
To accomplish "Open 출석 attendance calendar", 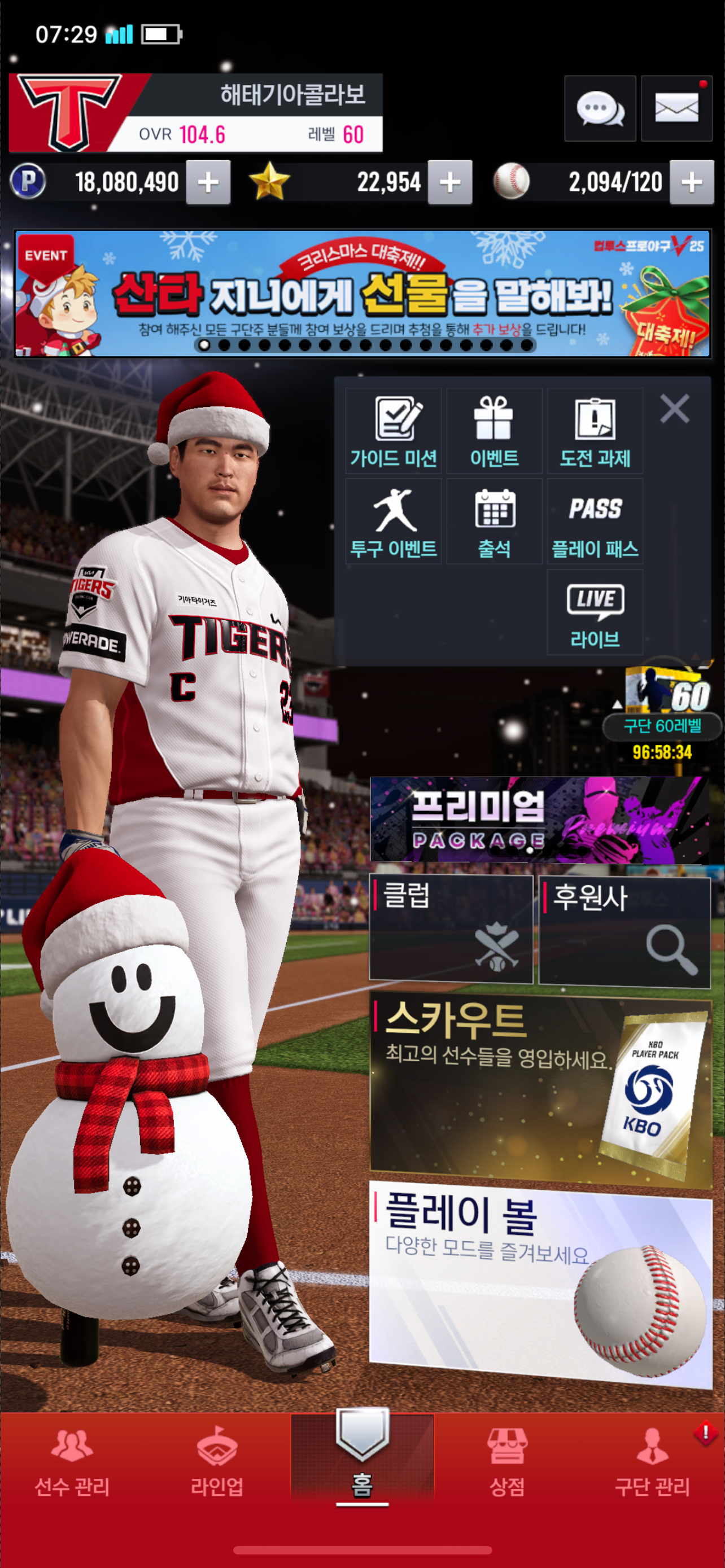I will (x=494, y=522).
